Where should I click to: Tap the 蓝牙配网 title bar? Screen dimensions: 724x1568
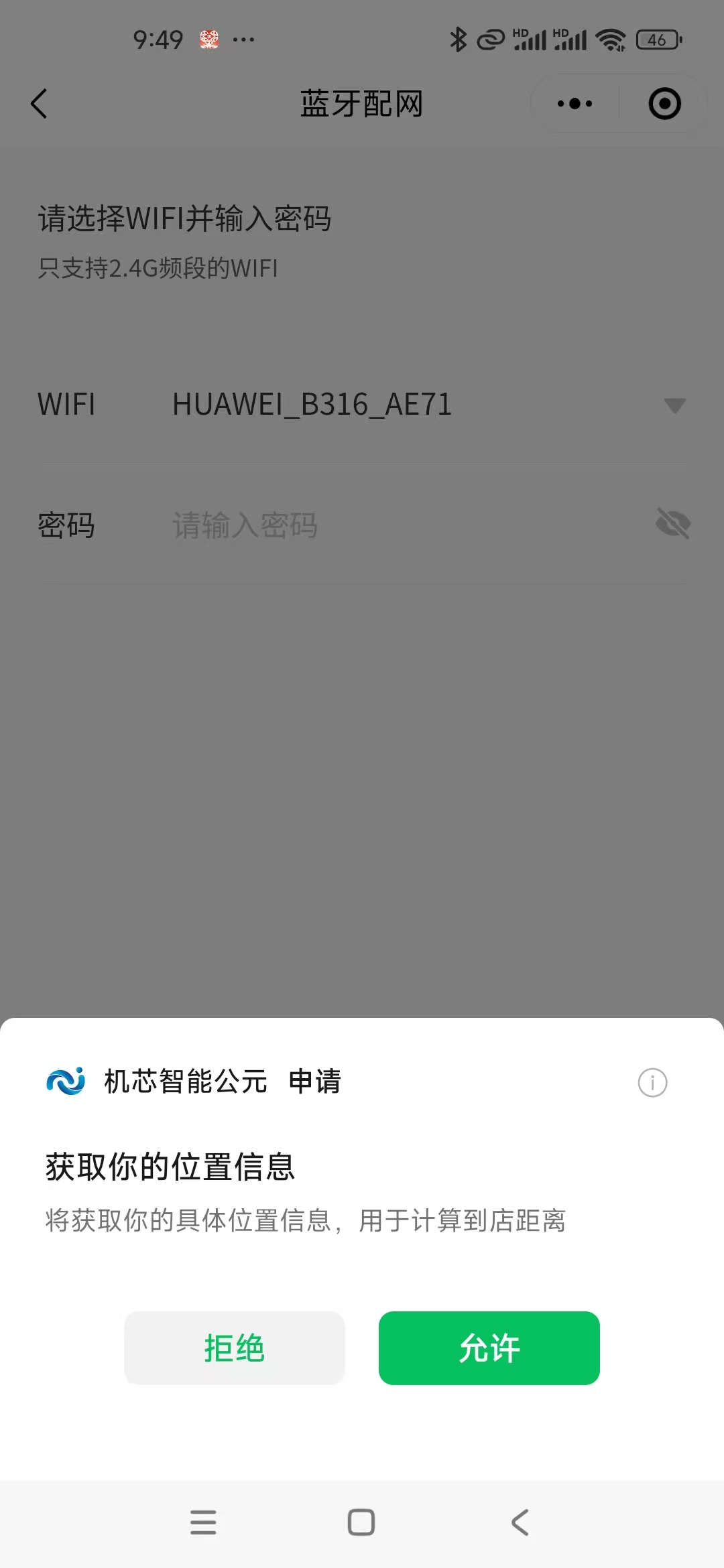[361, 103]
